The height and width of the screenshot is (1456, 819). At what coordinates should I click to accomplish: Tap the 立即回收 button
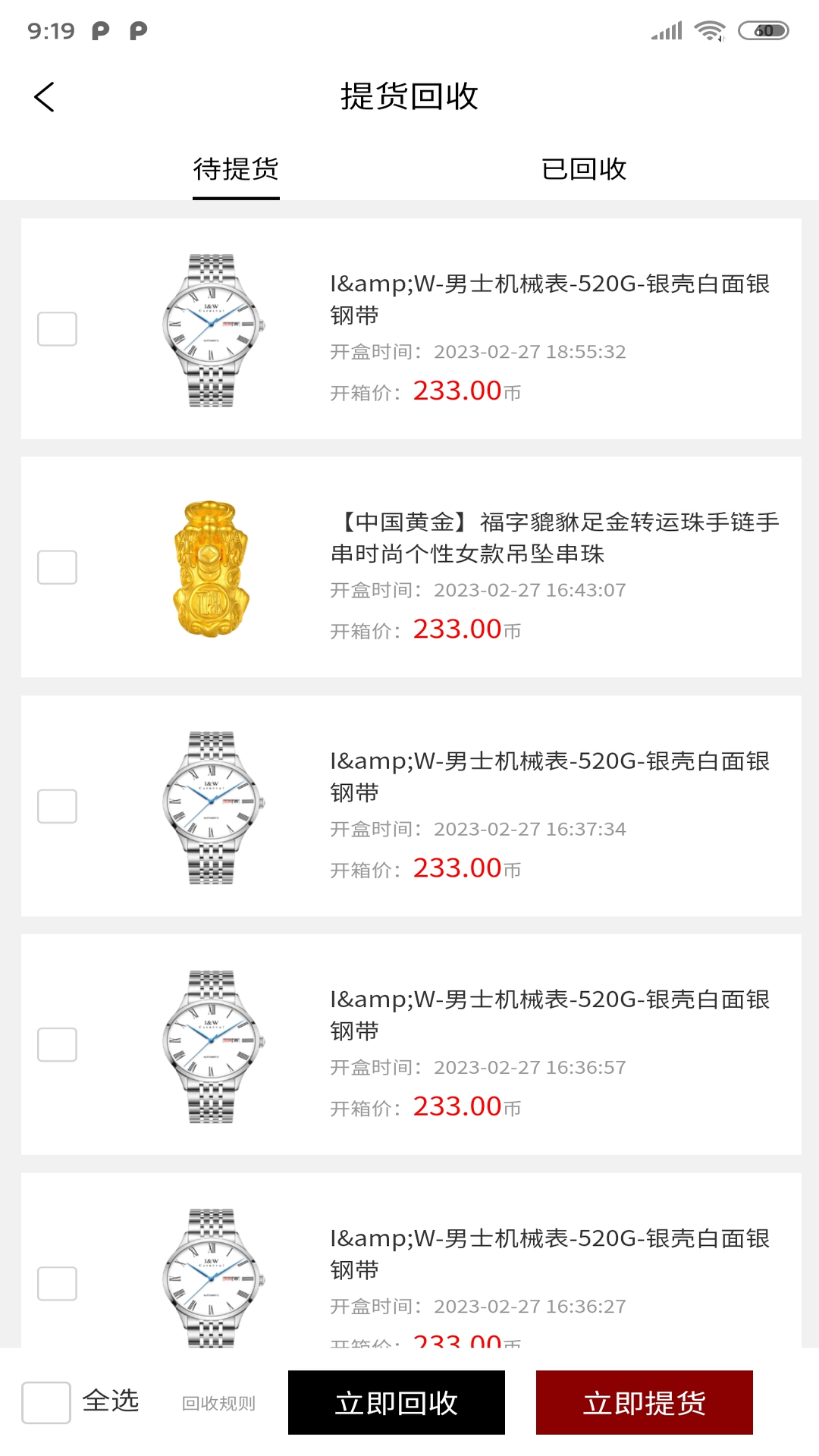click(396, 1403)
